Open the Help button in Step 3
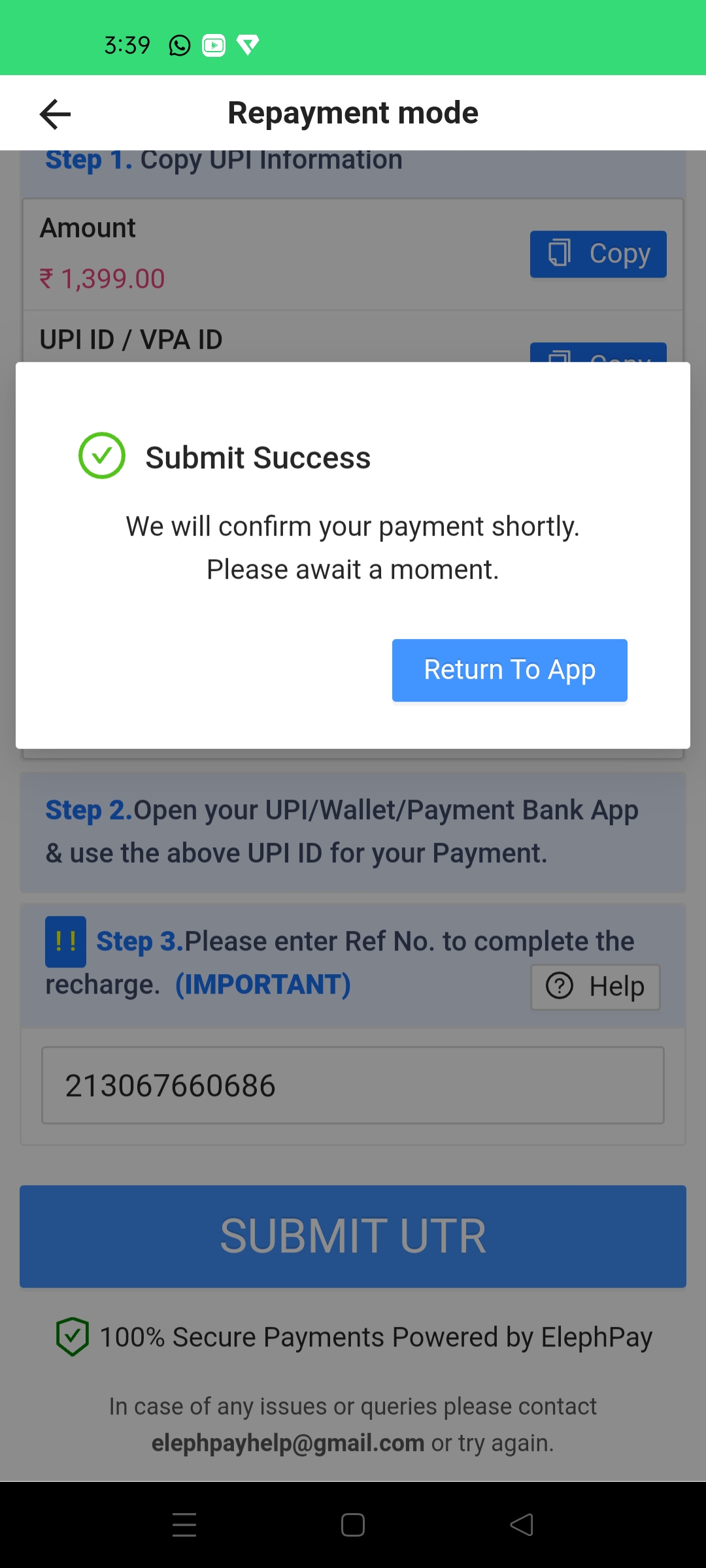 (x=595, y=987)
